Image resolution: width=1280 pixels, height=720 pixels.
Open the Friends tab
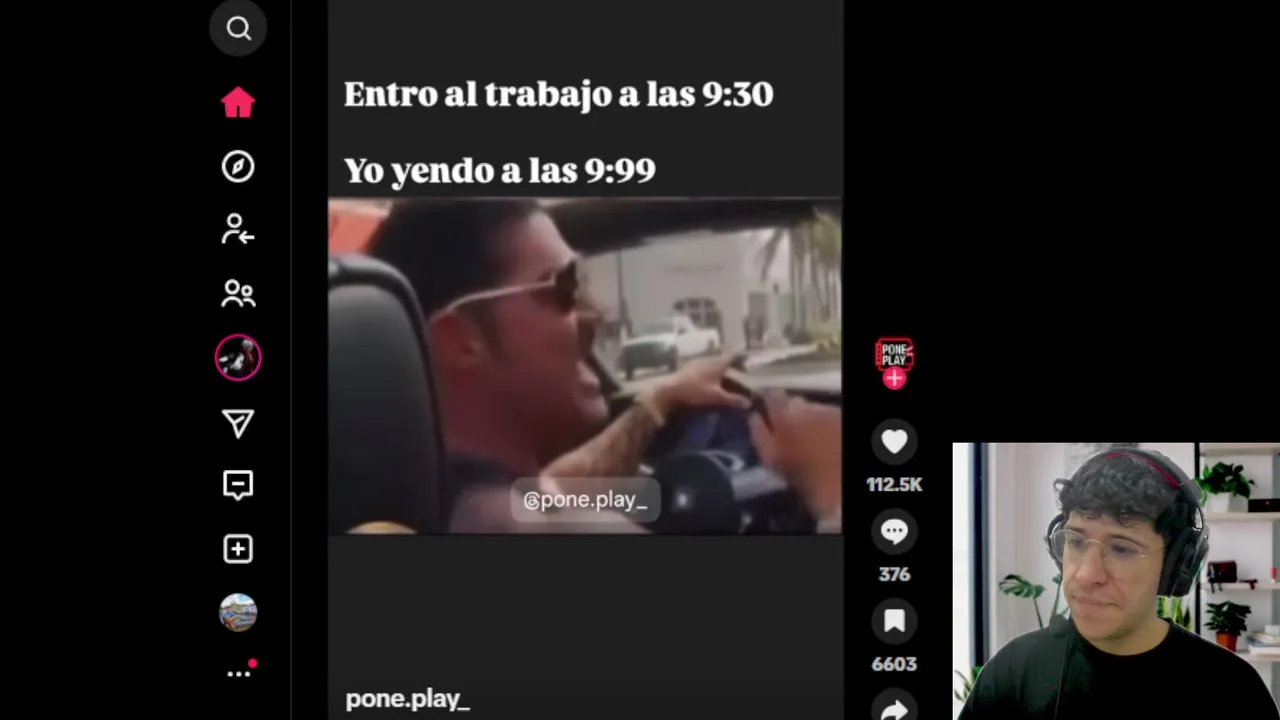click(238, 293)
